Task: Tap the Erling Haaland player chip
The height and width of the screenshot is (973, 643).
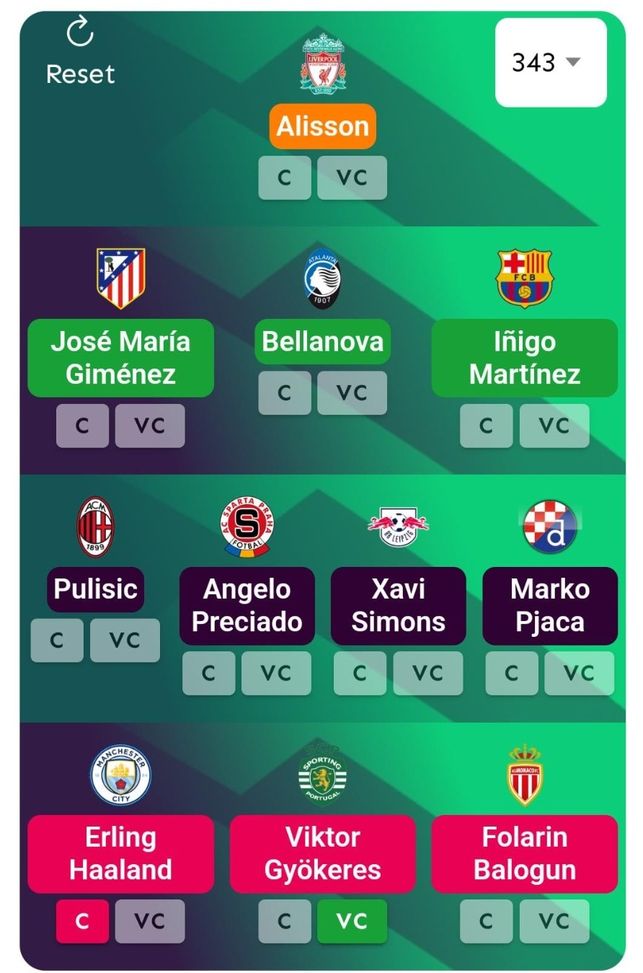Action: click(120, 853)
